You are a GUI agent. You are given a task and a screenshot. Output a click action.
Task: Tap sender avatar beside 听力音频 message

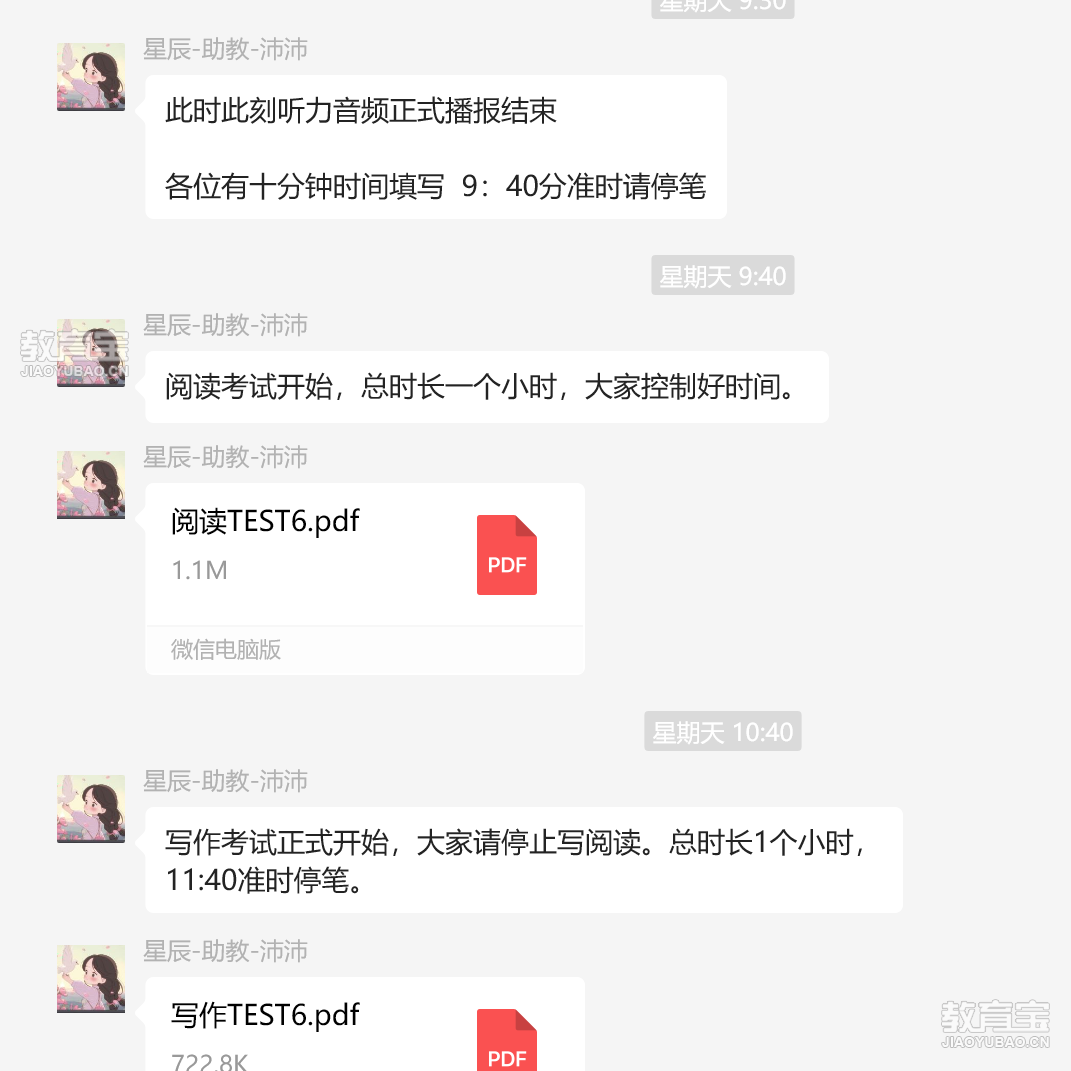point(91,77)
